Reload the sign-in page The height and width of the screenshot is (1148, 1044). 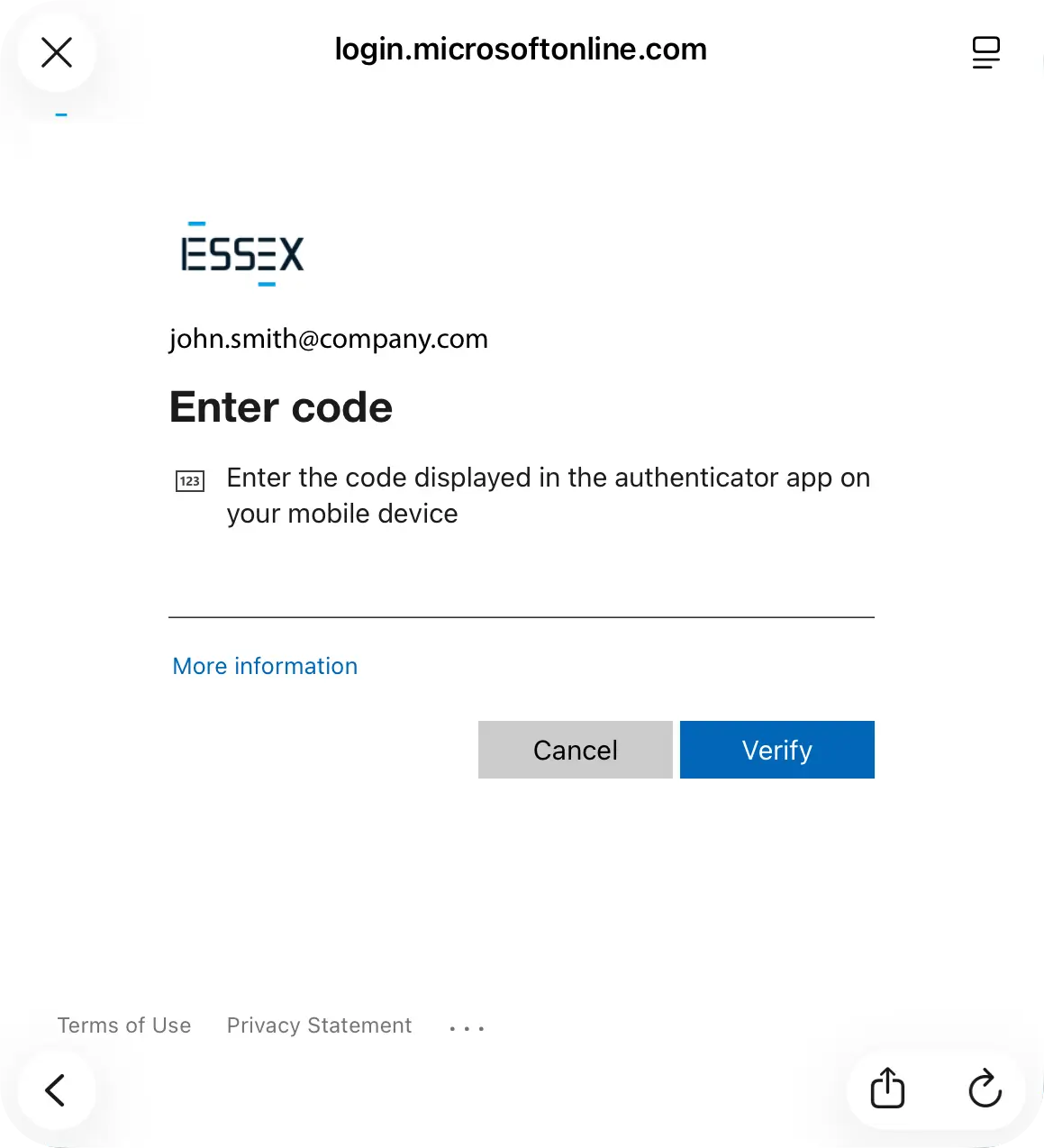pyautogui.click(x=985, y=1088)
